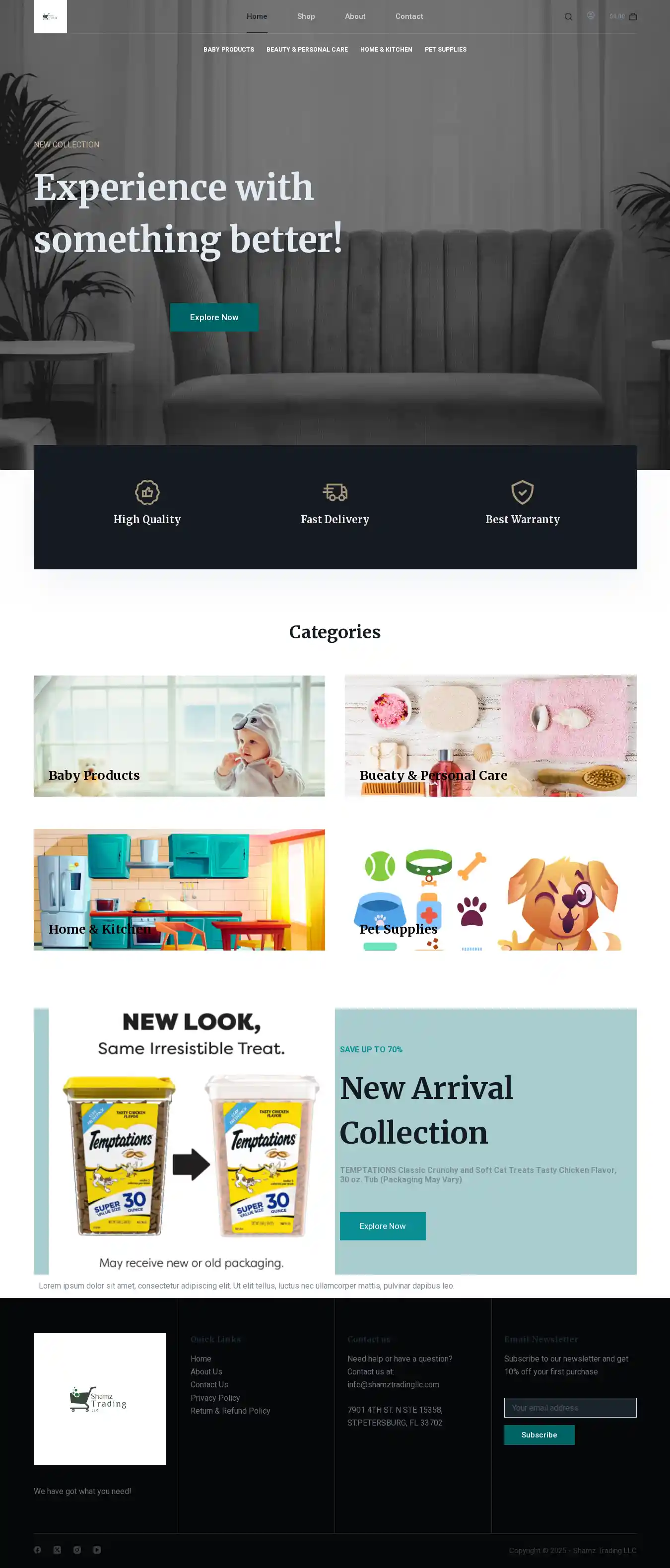
Task: Open the Baby Products category tile
Action: 179,735
